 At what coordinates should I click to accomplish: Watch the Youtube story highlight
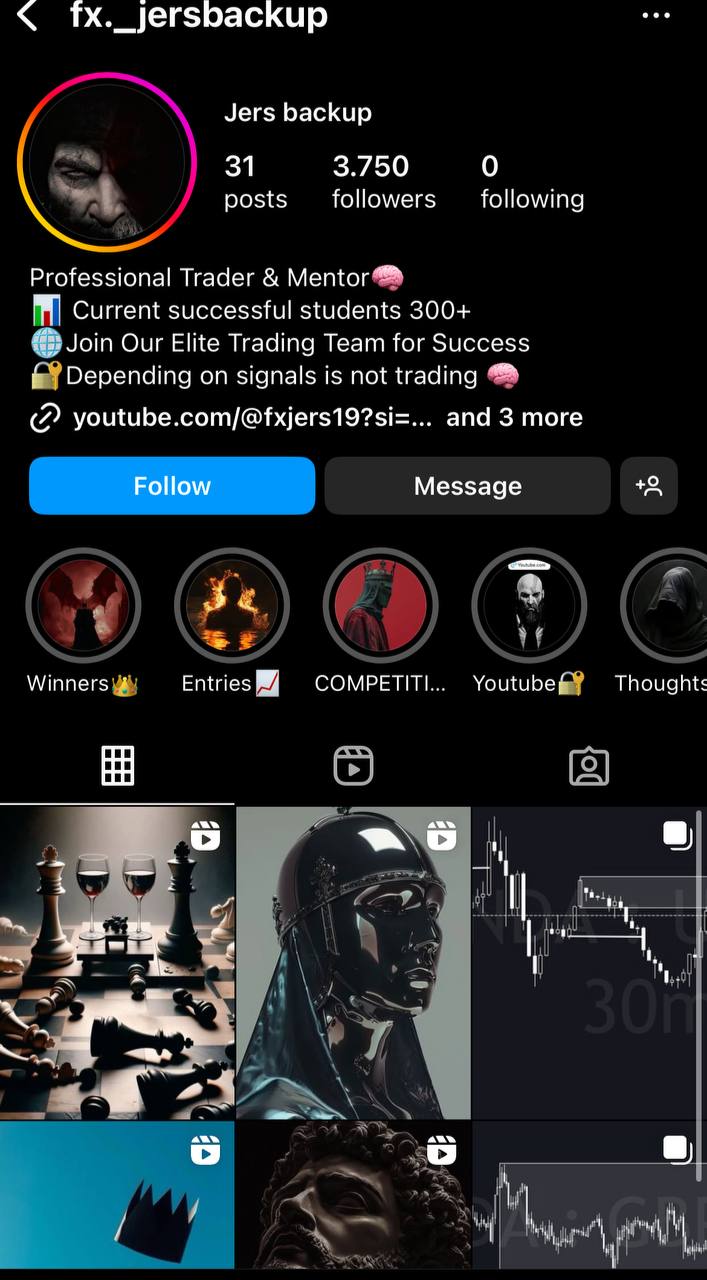click(x=529, y=606)
